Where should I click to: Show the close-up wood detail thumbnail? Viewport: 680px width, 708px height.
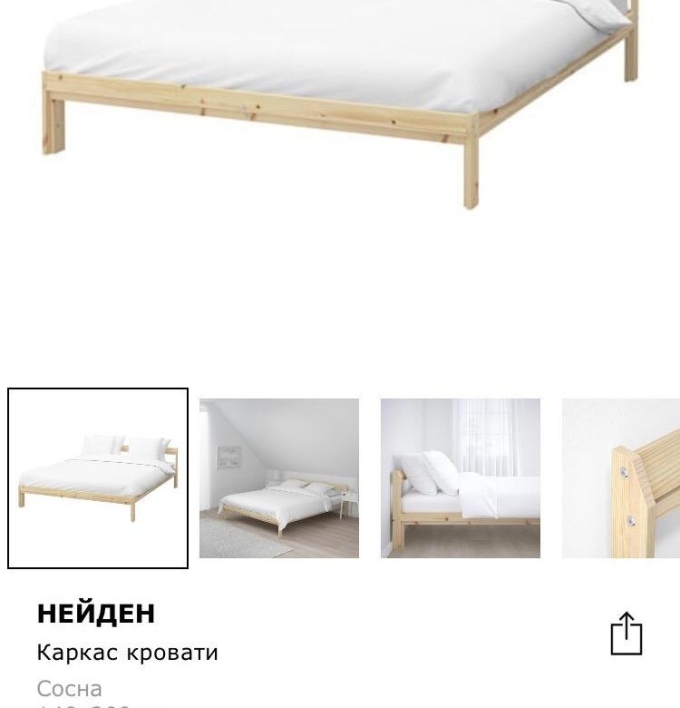(x=621, y=478)
